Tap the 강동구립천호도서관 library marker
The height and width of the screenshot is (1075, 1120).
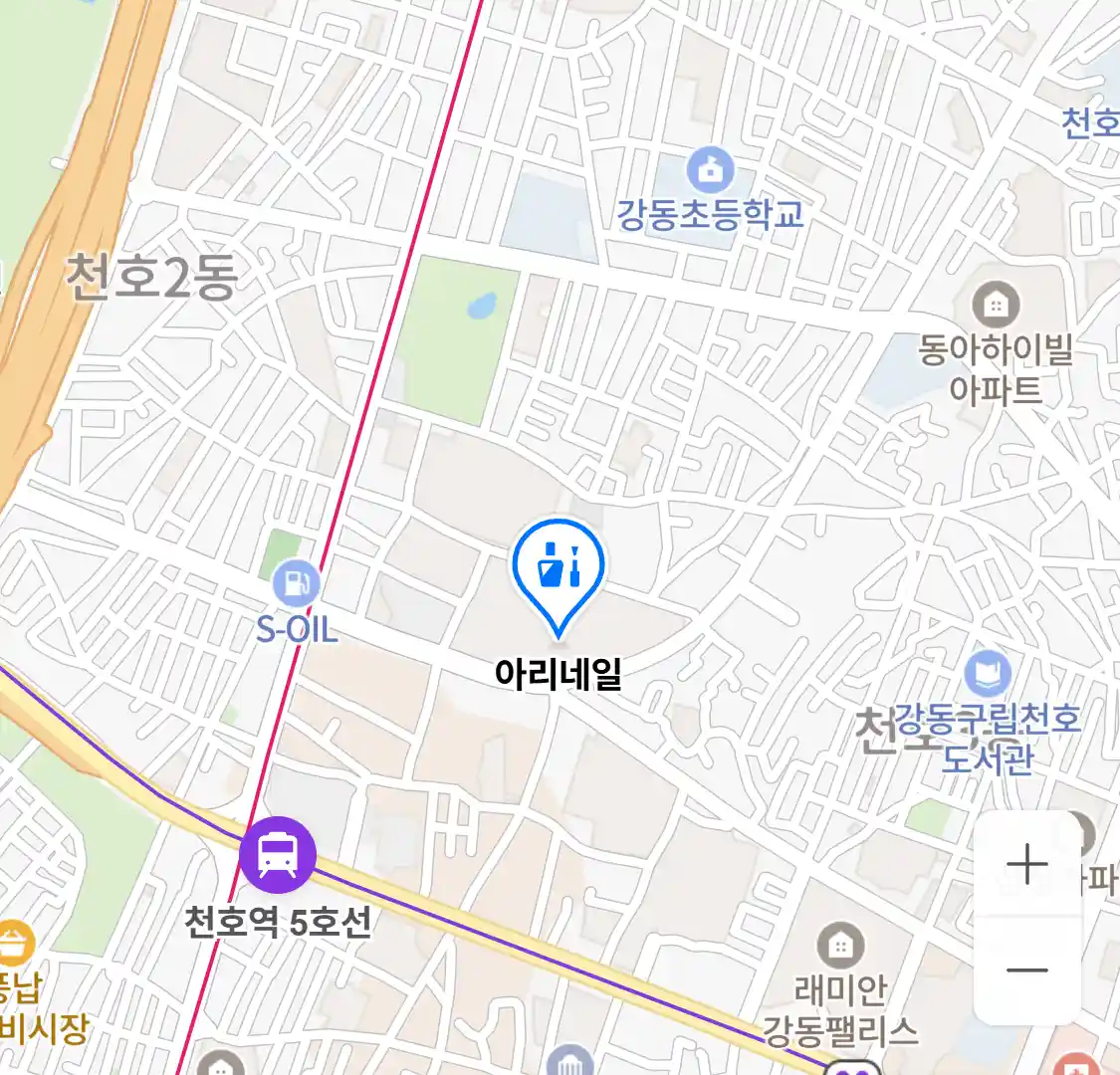coord(987,675)
